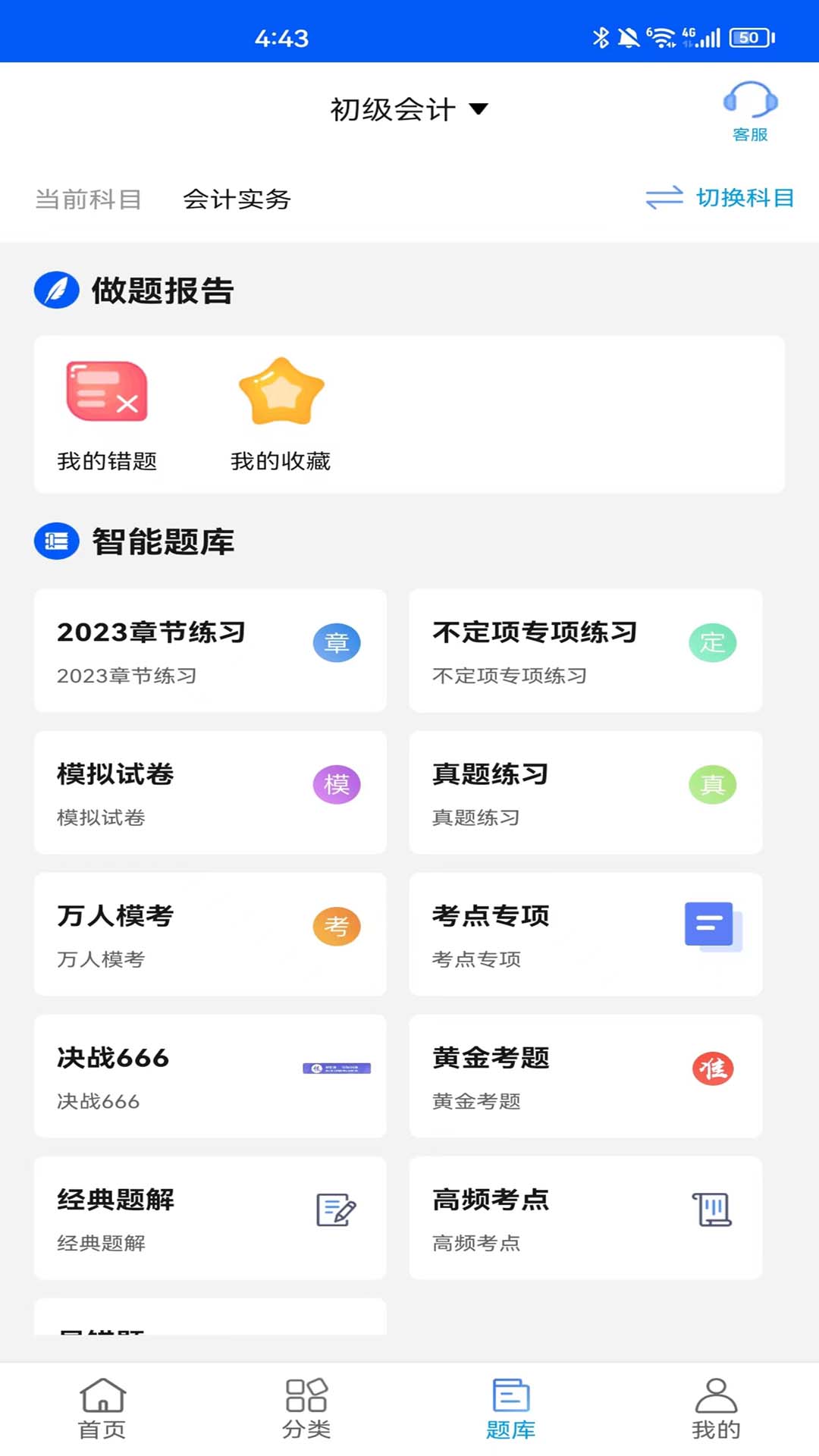Open the 我的 profile tab
This screenshot has width=819, height=1456.
716,1409
